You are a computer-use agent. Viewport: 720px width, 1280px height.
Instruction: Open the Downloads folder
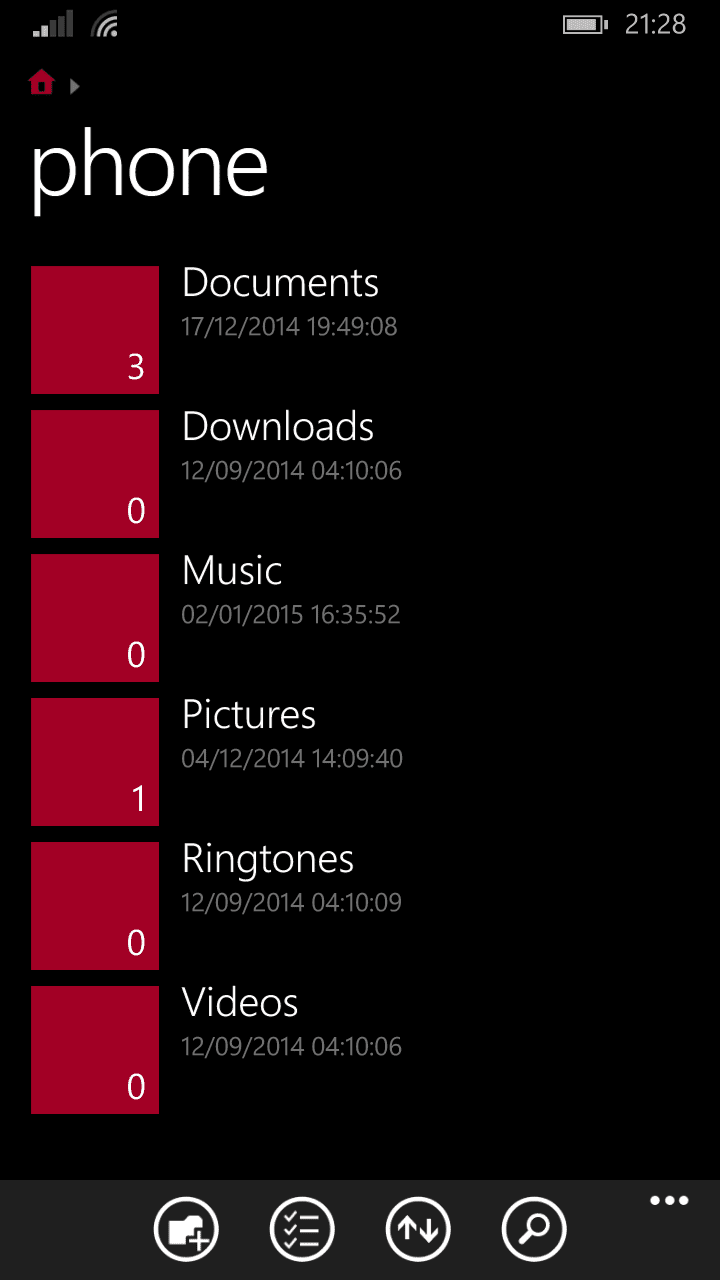click(360, 474)
